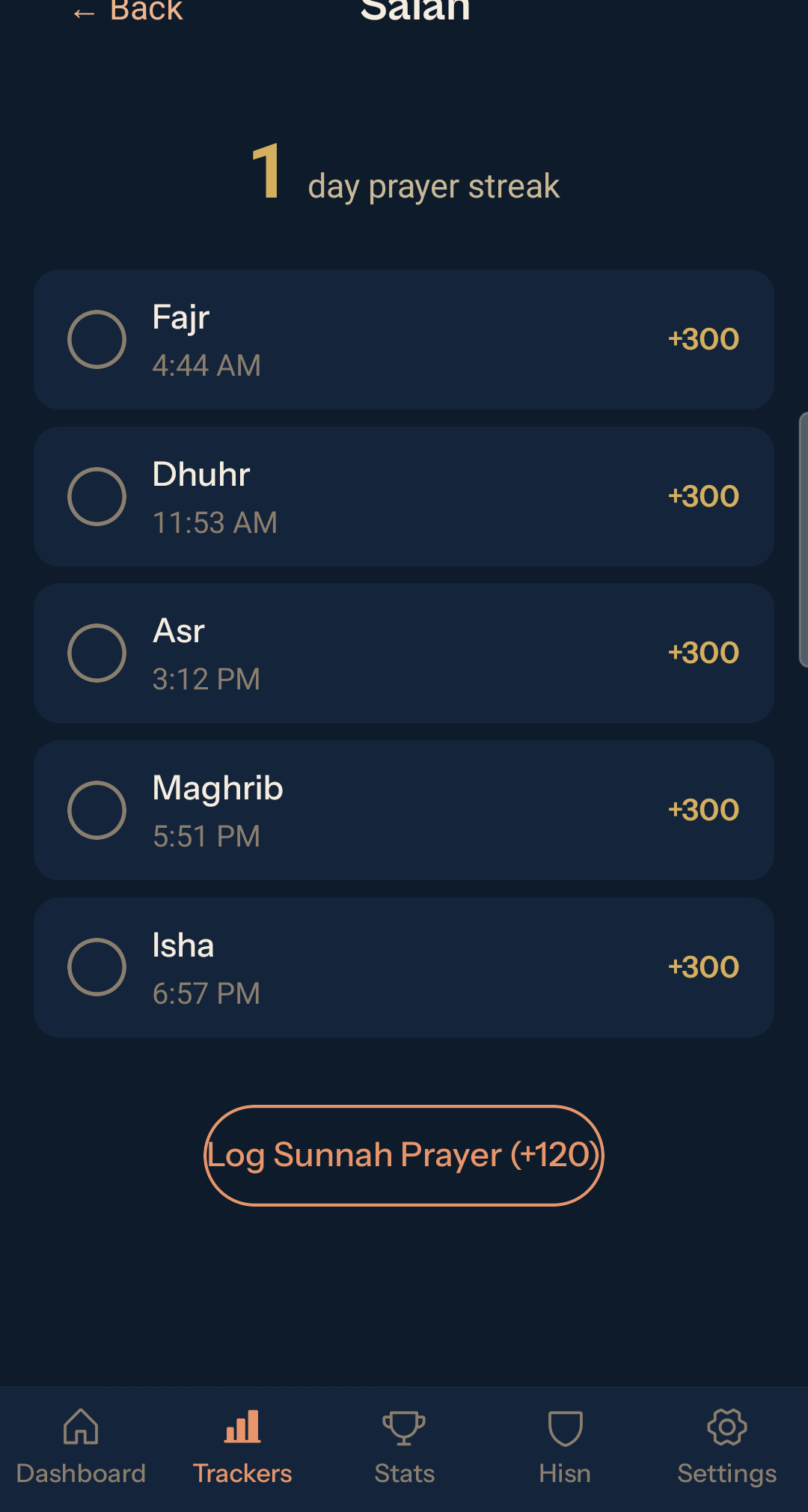
Task: Toggle the Asr prayer completion circle
Action: [x=97, y=652]
